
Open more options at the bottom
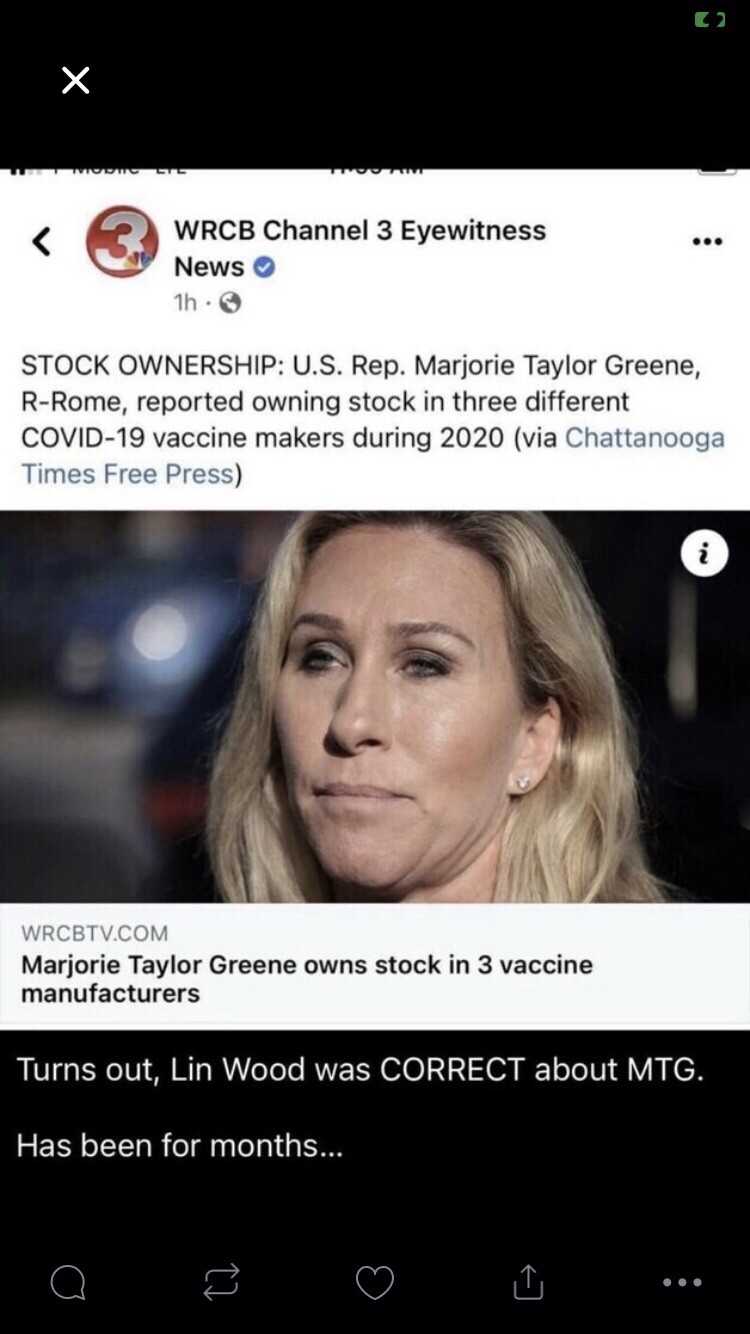click(682, 1282)
